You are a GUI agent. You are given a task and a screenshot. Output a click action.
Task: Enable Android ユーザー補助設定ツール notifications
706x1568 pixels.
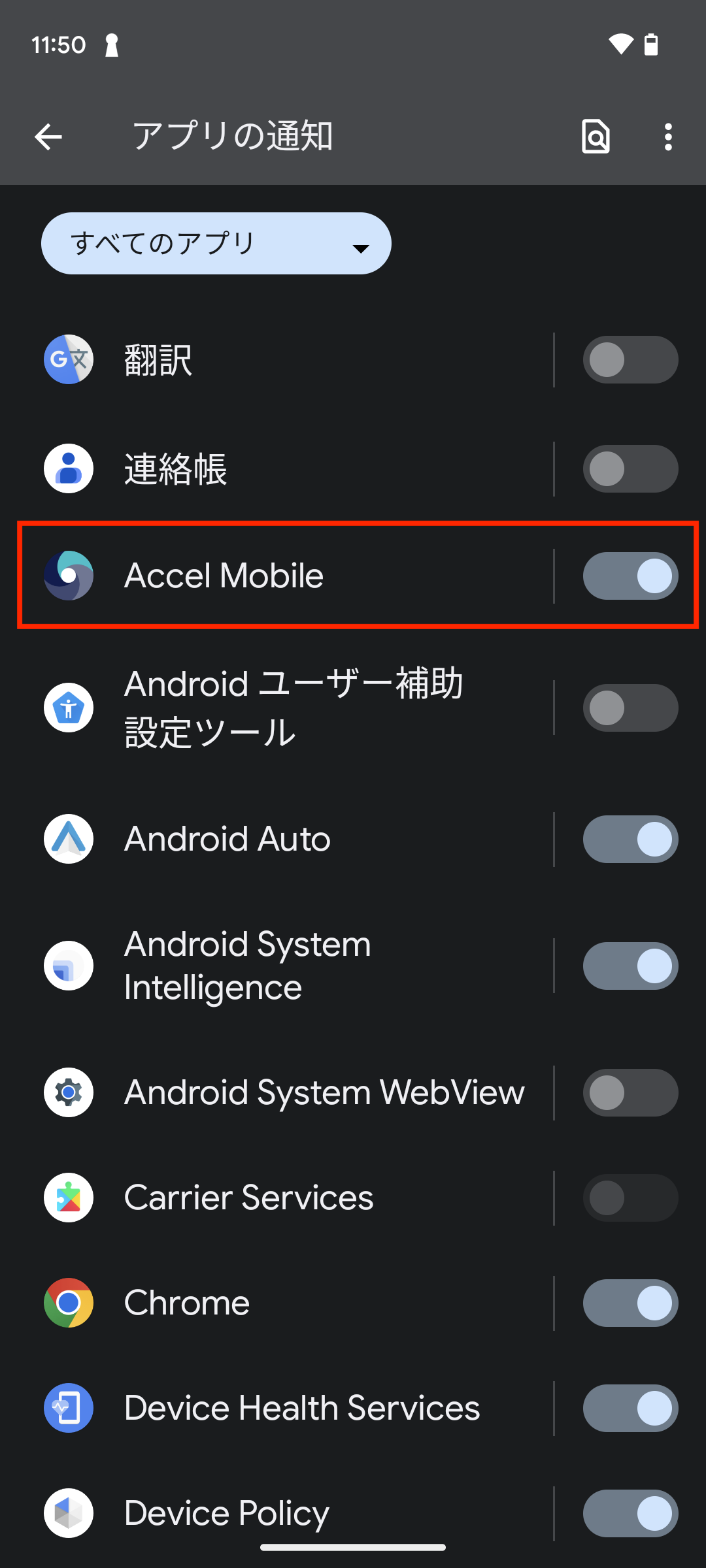click(630, 708)
